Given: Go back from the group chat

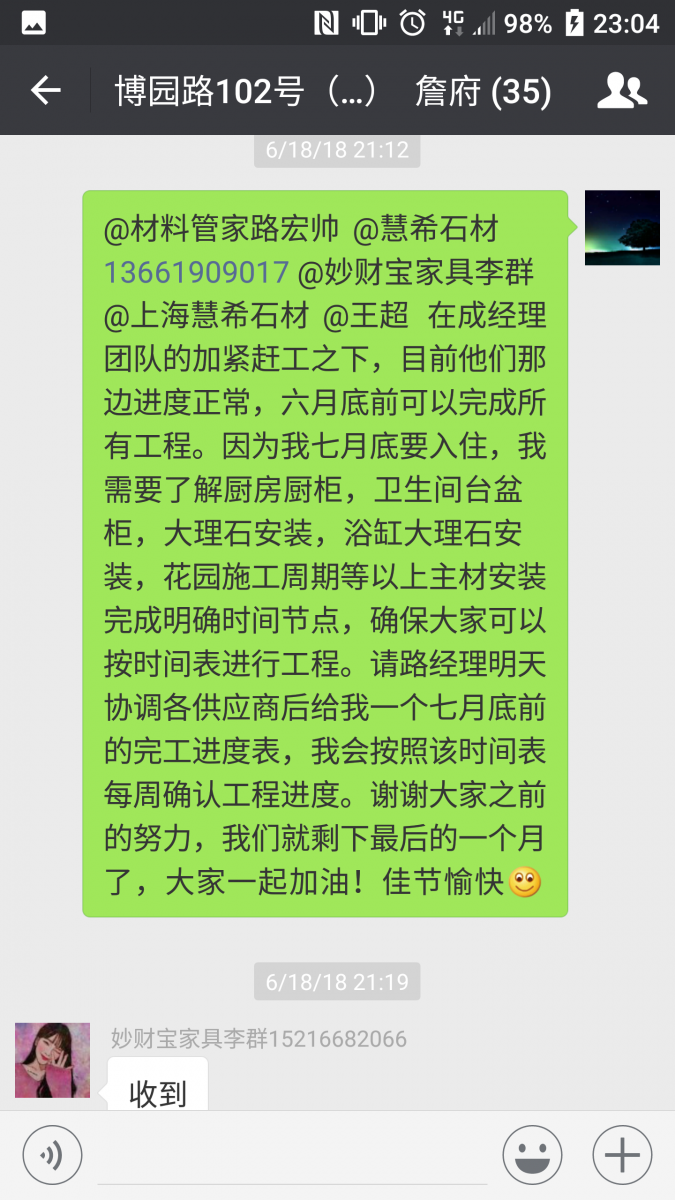Looking at the screenshot, I should coord(46,92).
